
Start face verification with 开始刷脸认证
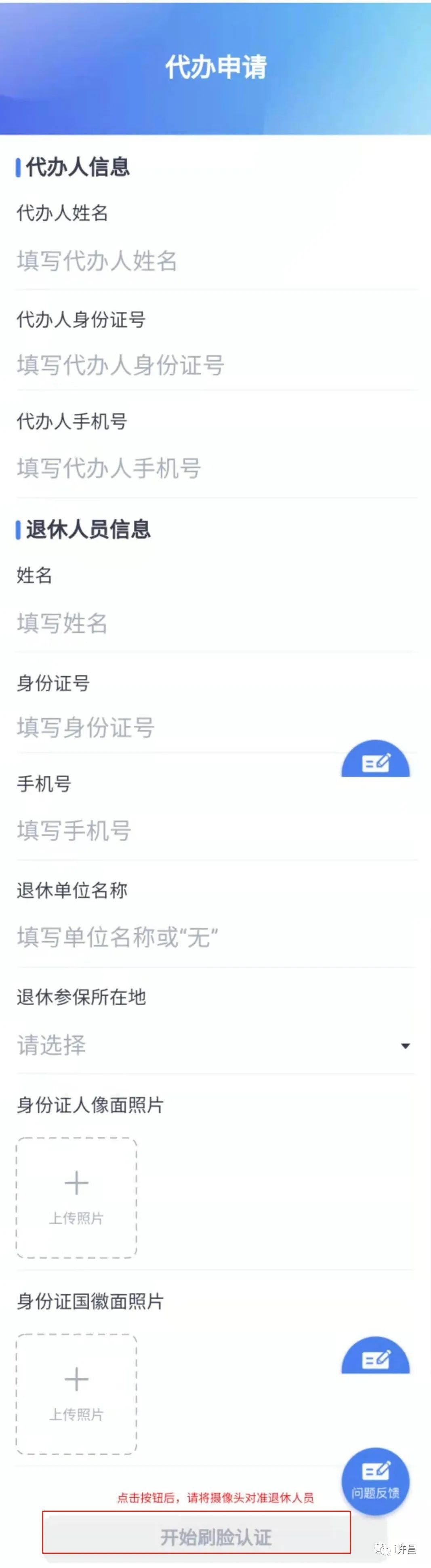[x=197, y=1536]
